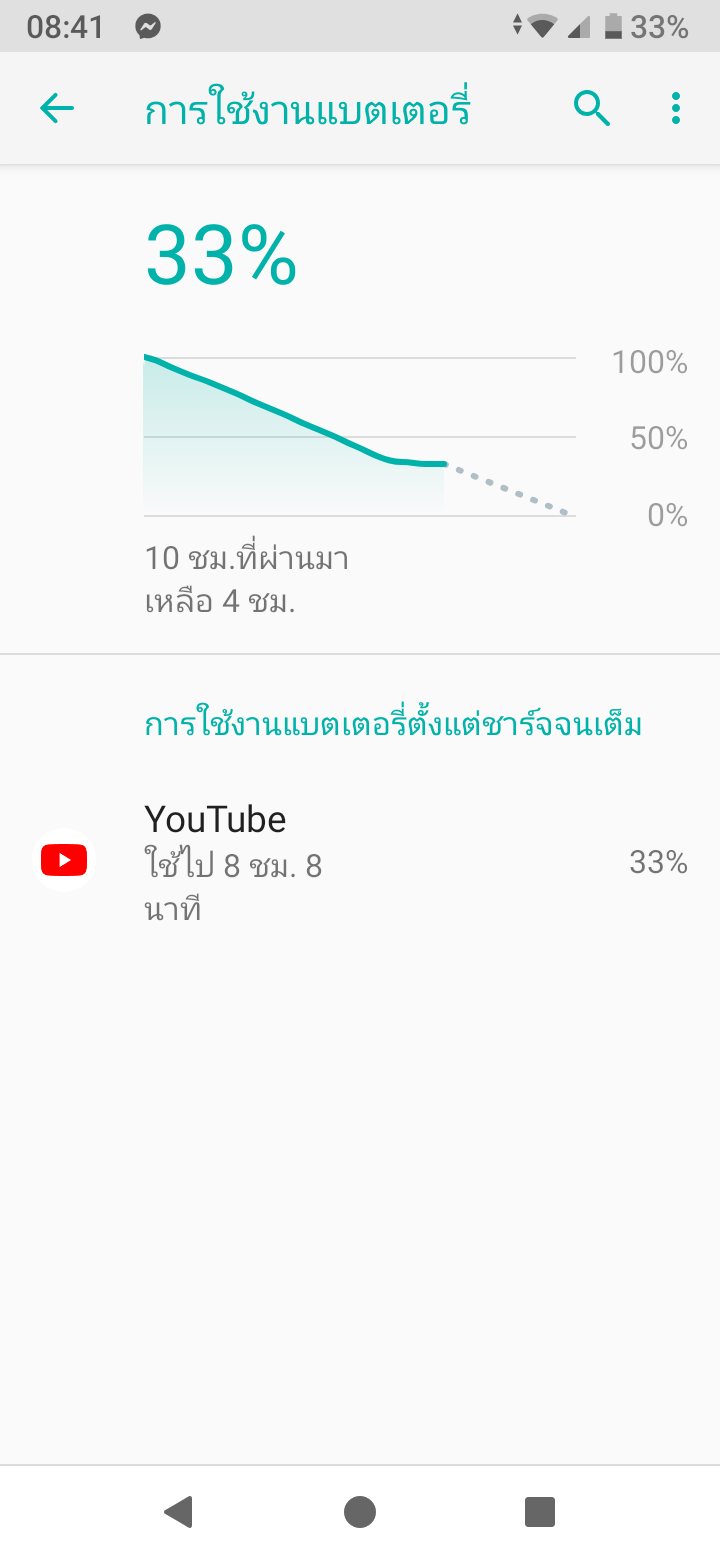Viewport: 720px width, 1560px height.
Task: Open recent apps from navigation bar
Action: 540,1512
